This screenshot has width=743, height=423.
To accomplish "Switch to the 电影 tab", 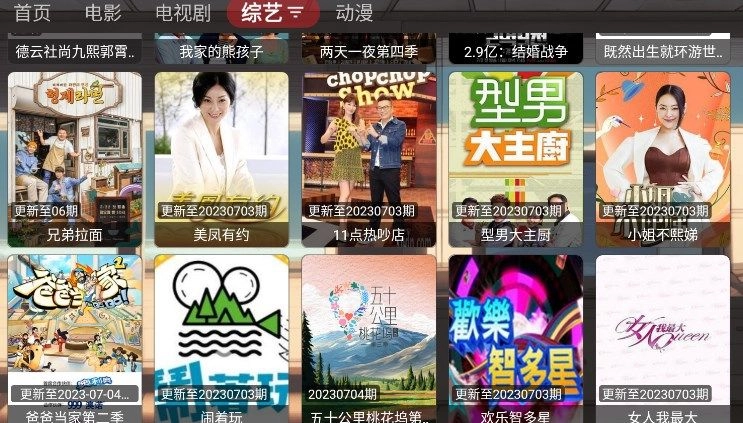I will pos(103,13).
